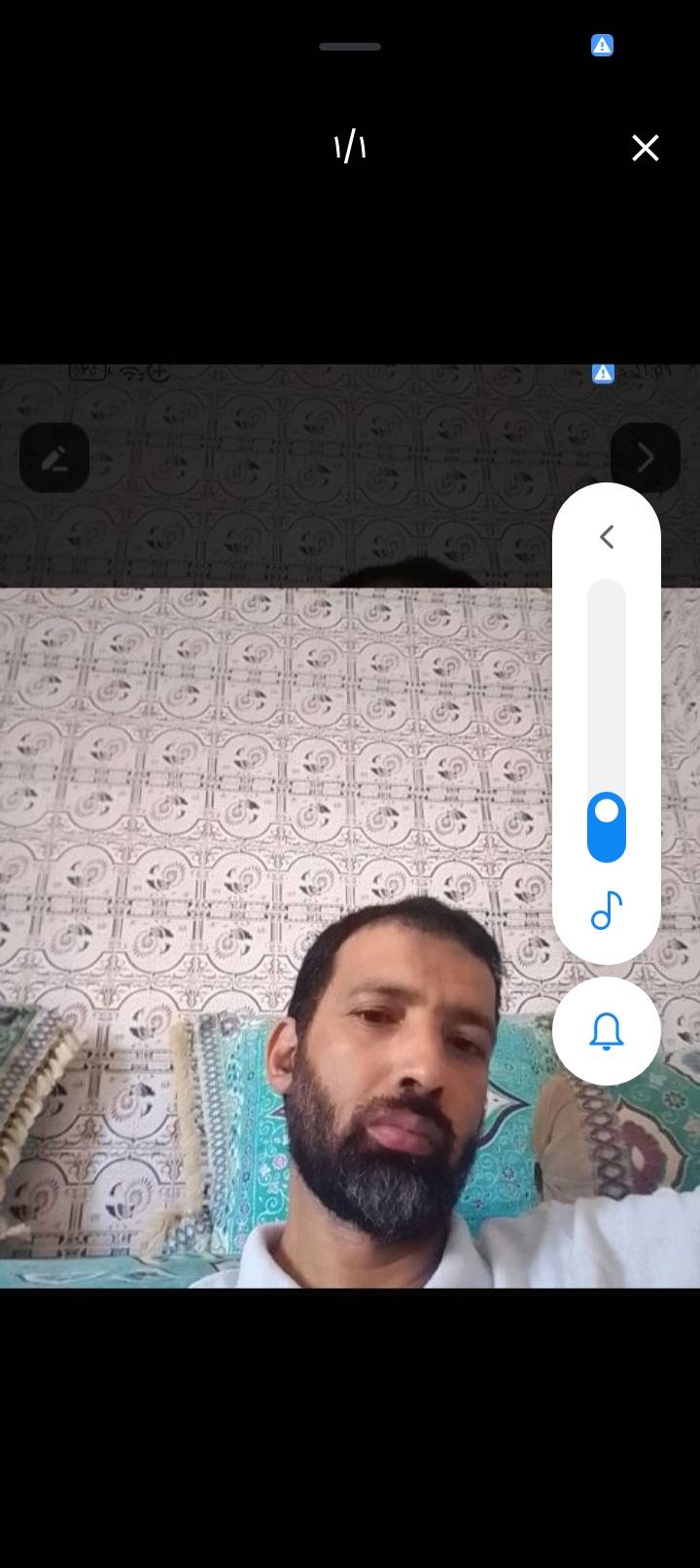The image size is (700, 1568).
Task: Open the edit pencil on the image
Action: 54,457
